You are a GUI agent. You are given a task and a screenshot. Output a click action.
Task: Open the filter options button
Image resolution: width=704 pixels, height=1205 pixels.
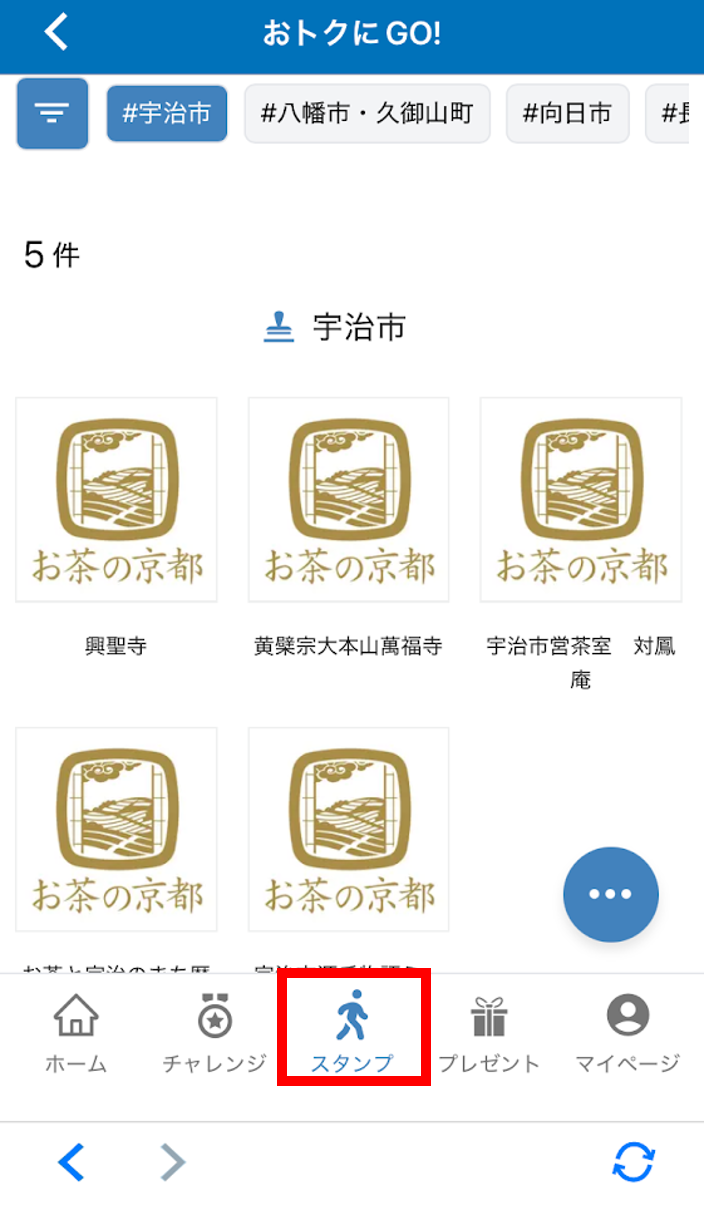(52, 113)
